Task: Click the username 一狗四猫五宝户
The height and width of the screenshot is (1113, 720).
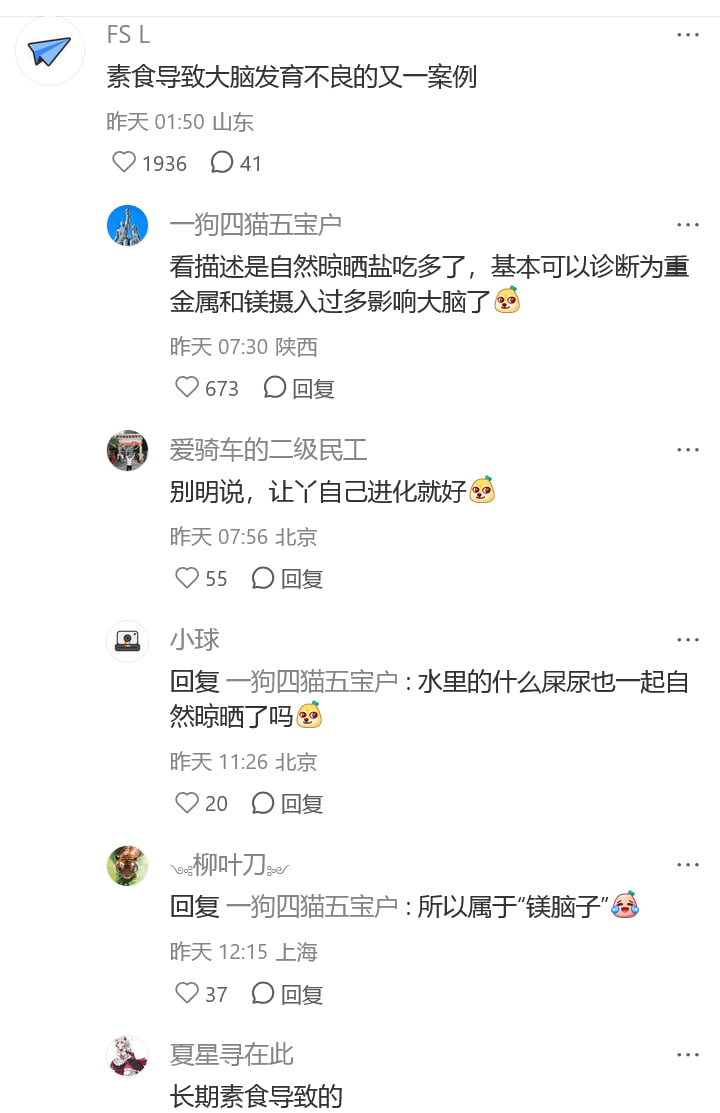Action: point(256,224)
